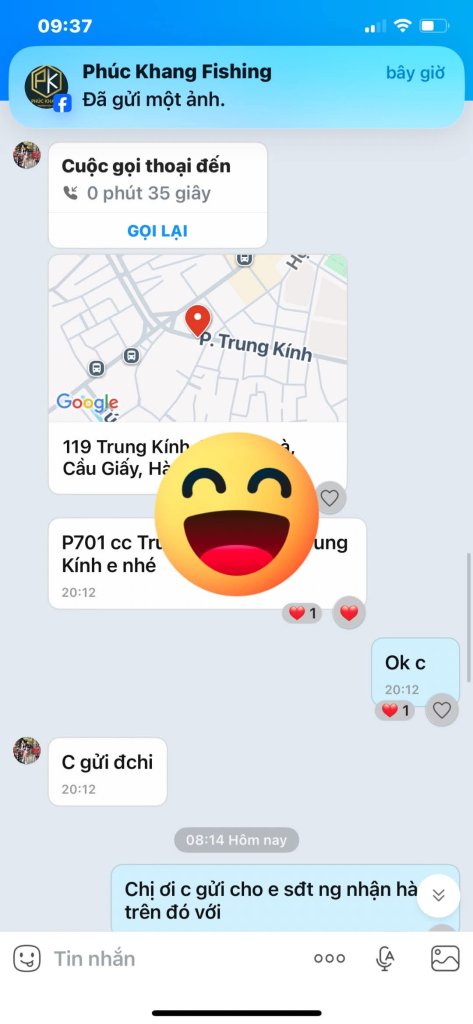This screenshot has height=1024, width=473.
Task: React with heart on the map message
Action: 329,498
